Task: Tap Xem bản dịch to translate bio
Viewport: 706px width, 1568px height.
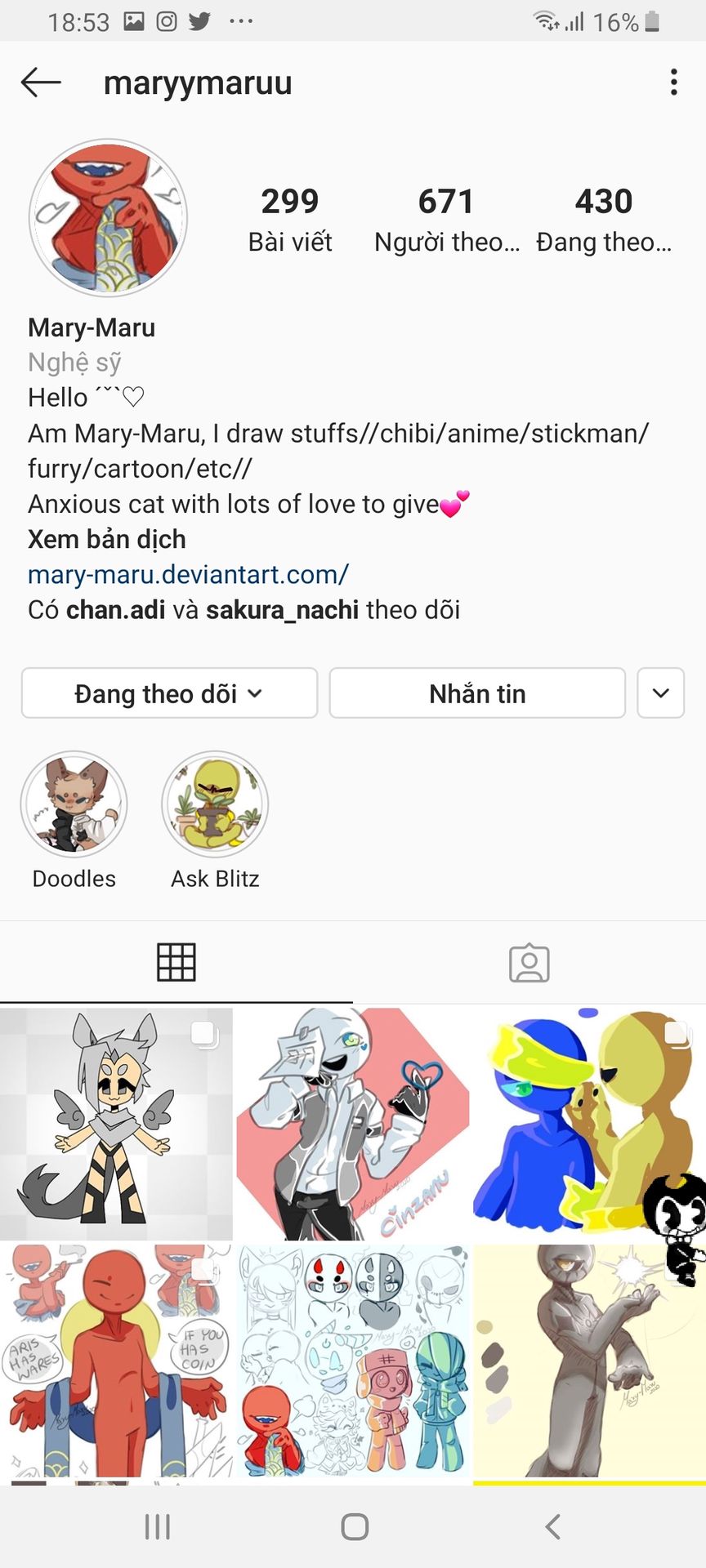Action: [x=107, y=539]
